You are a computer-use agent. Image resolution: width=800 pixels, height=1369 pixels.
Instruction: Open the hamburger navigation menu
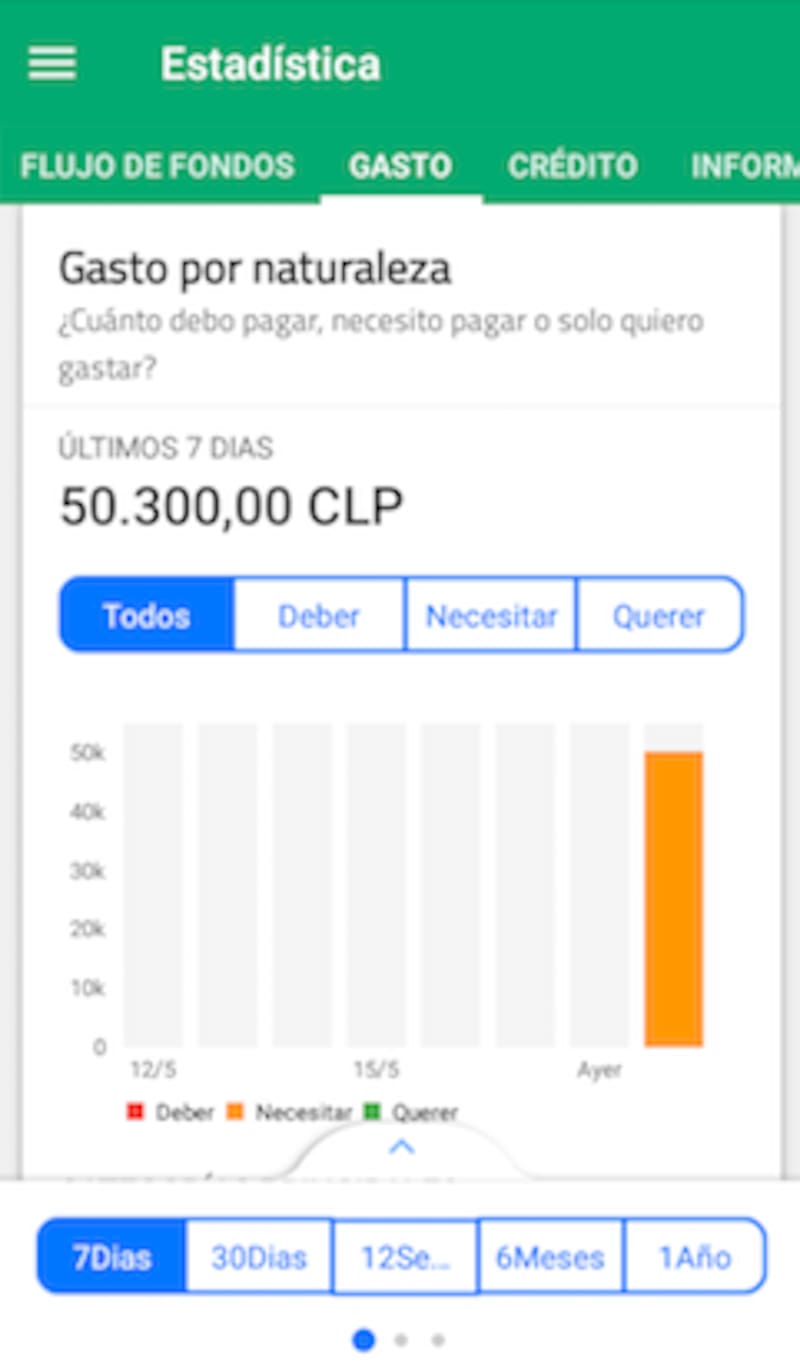click(x=52, y=64)
